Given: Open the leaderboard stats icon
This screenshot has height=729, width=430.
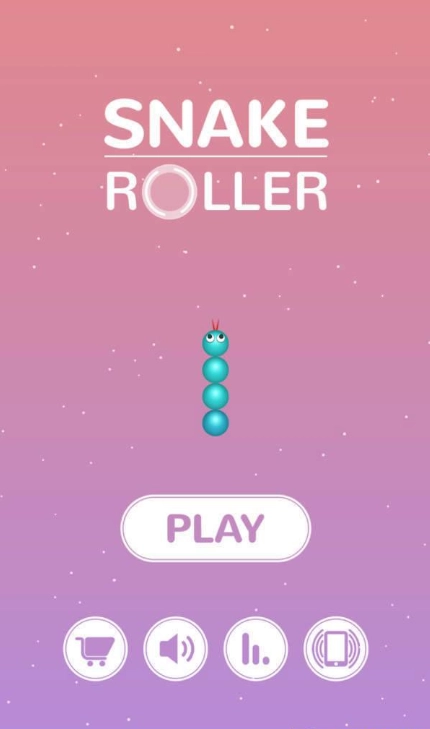Looking at the screenshot, I should pos(256,649).
